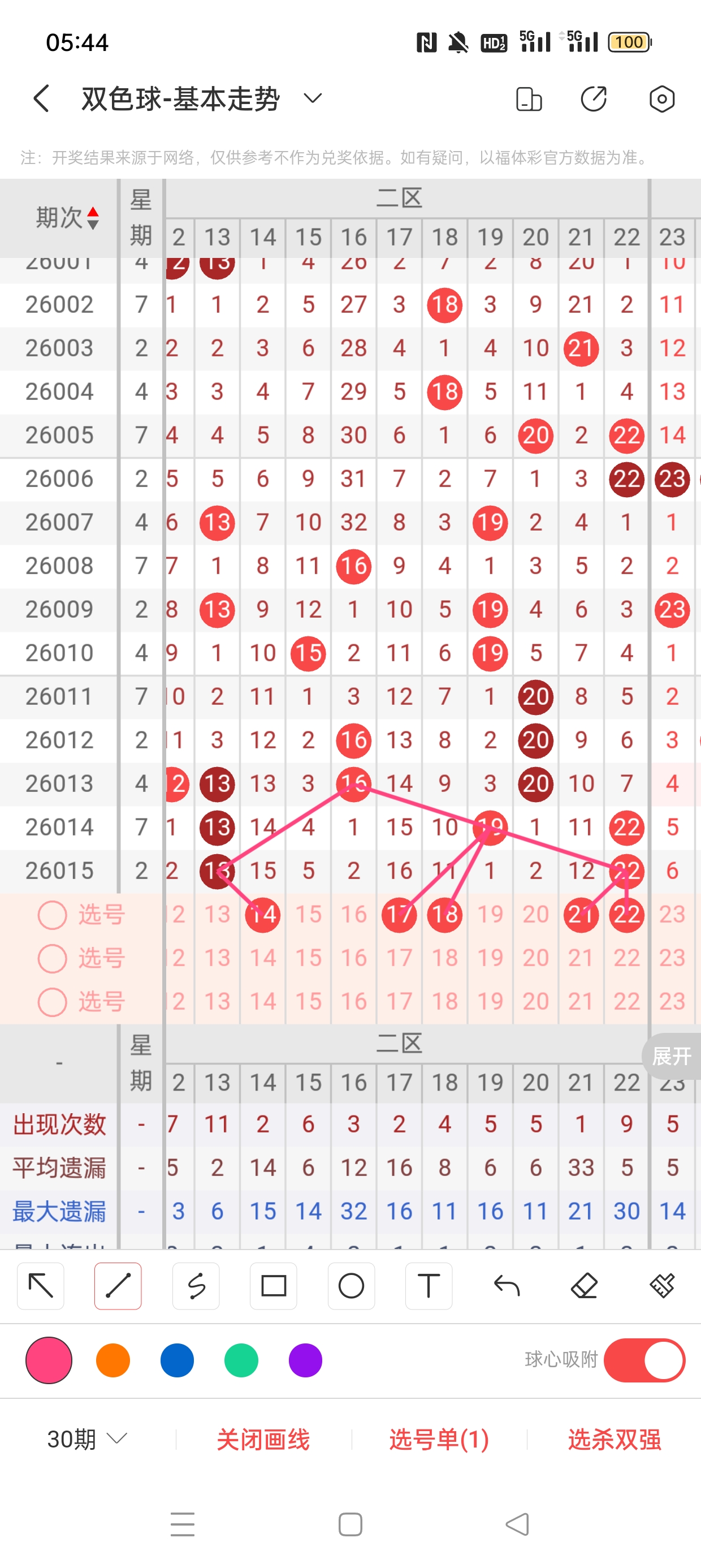Open chart settings hexagon icon

coord(661,98)
